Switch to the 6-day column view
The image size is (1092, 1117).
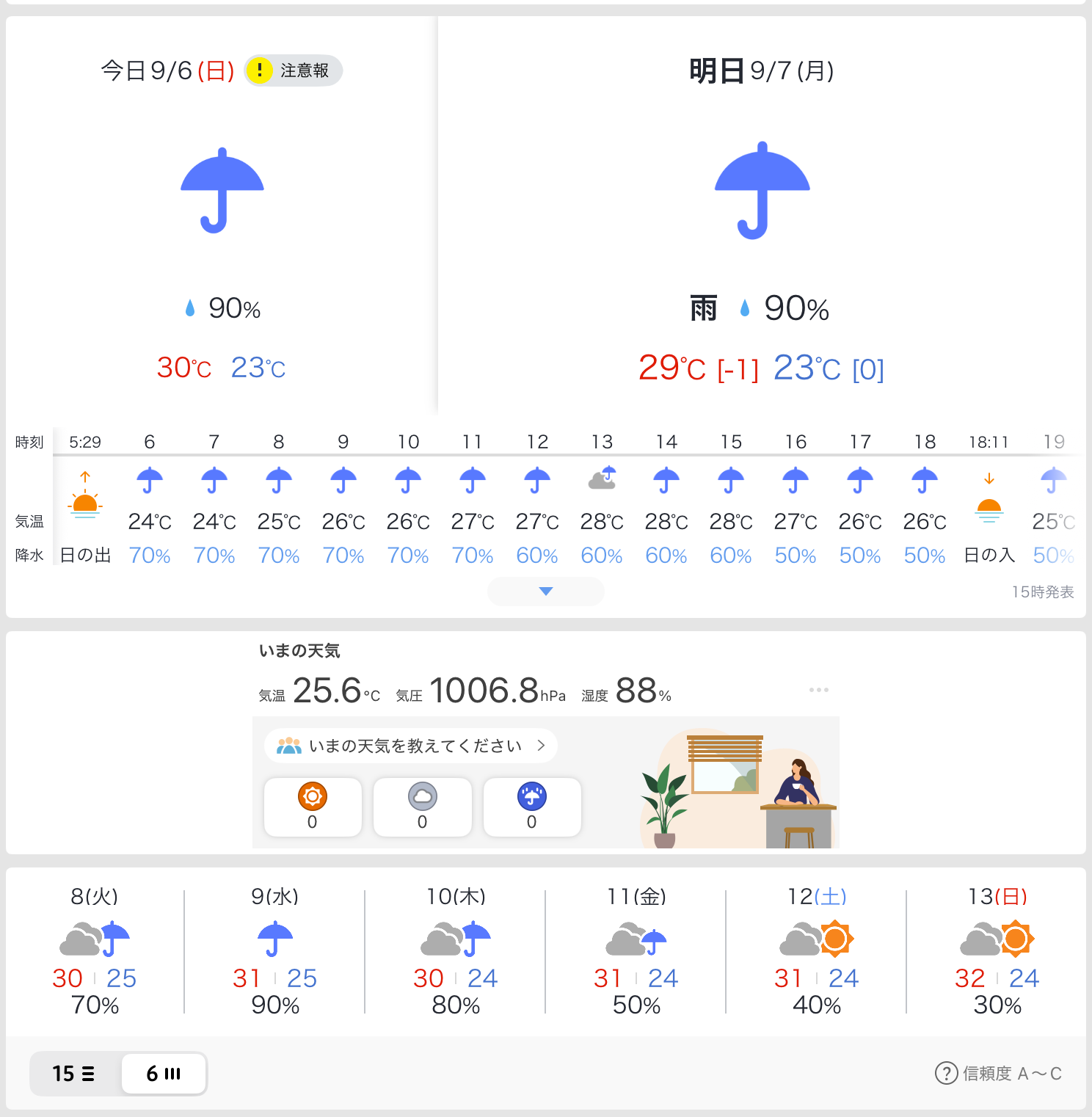click(x=164, y=1074)
